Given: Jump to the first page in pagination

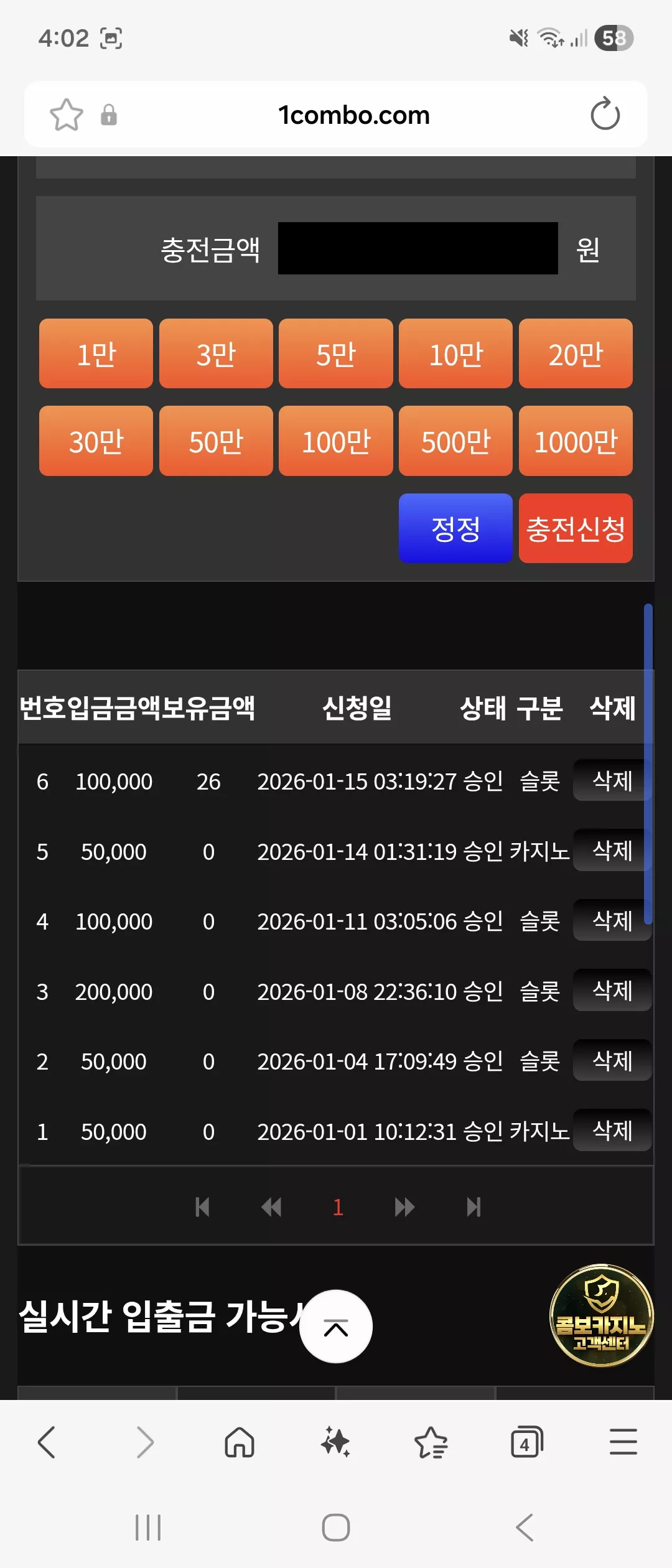Looking at the screenshot, I should (202, 1207).
